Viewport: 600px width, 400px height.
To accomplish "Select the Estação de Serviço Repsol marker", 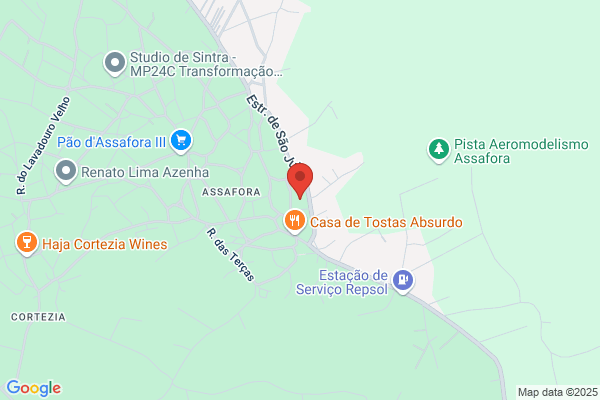I will click(403, 281).
